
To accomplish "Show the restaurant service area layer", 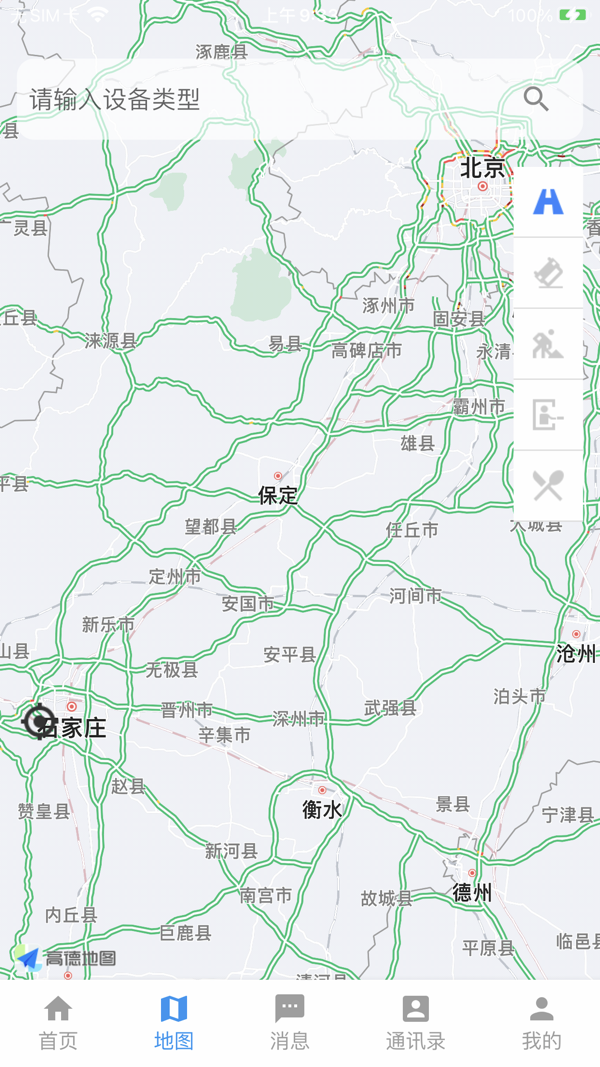I will coord(548,486).
